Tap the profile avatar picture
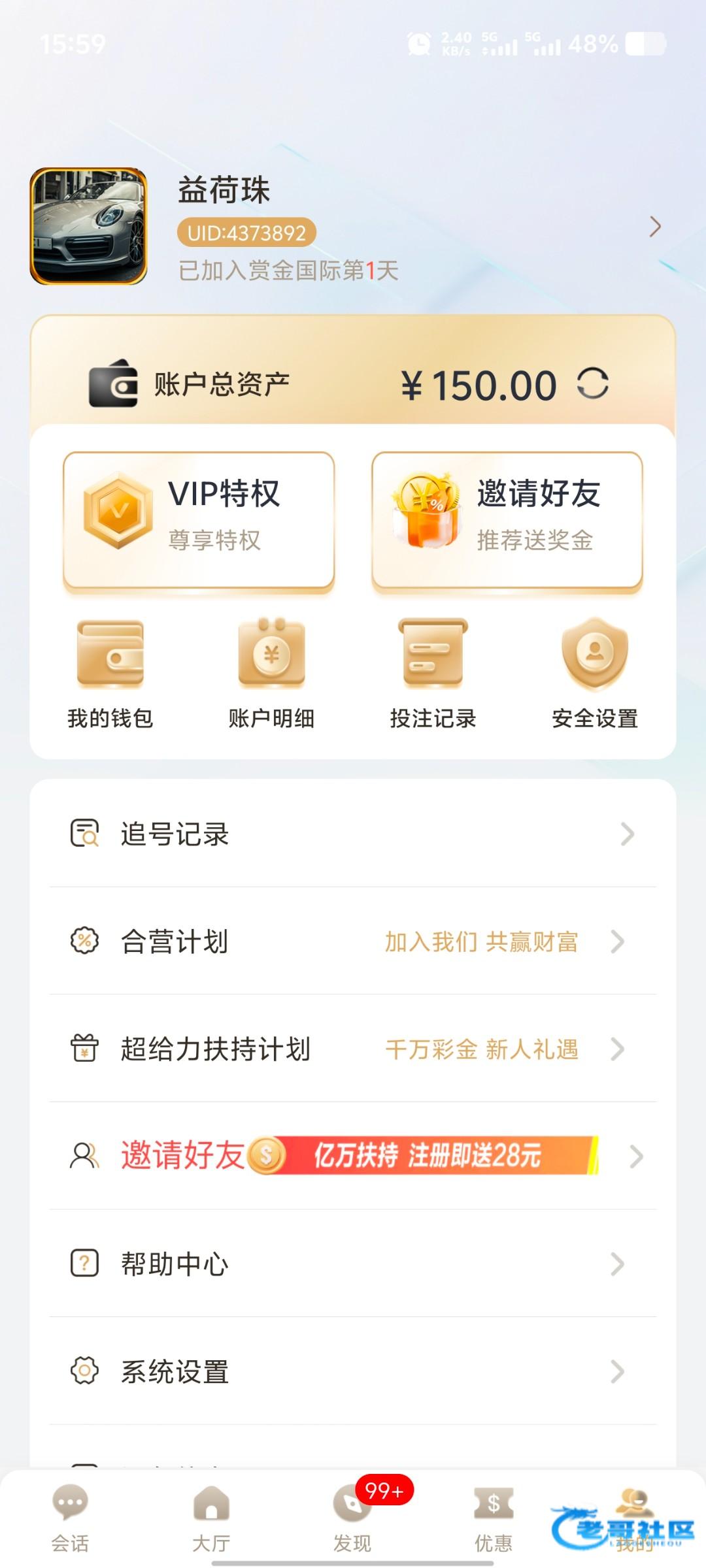Image resolution: width=706 pixels, height=1568 pixels. point(89,226)
